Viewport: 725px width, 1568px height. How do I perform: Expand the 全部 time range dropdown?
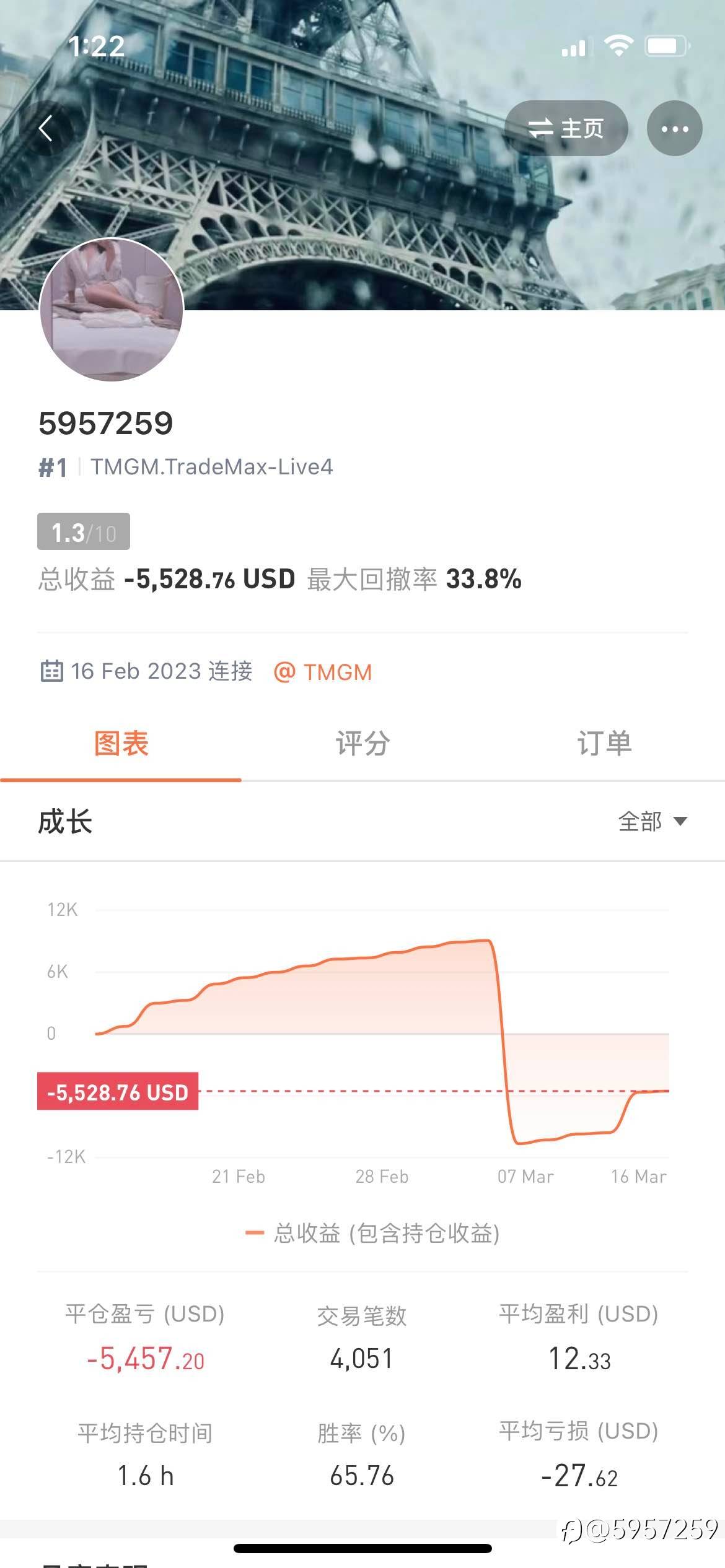652,822
